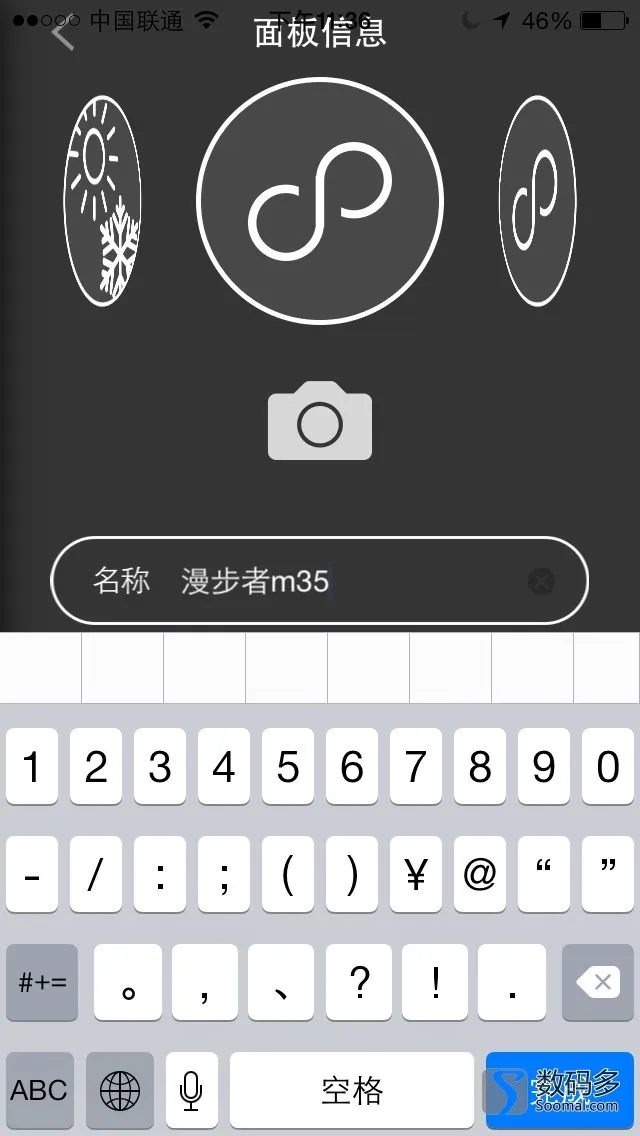Tap the question mark key
Viewport: 640px width, 1136px height.
click(x=358, y=983)
